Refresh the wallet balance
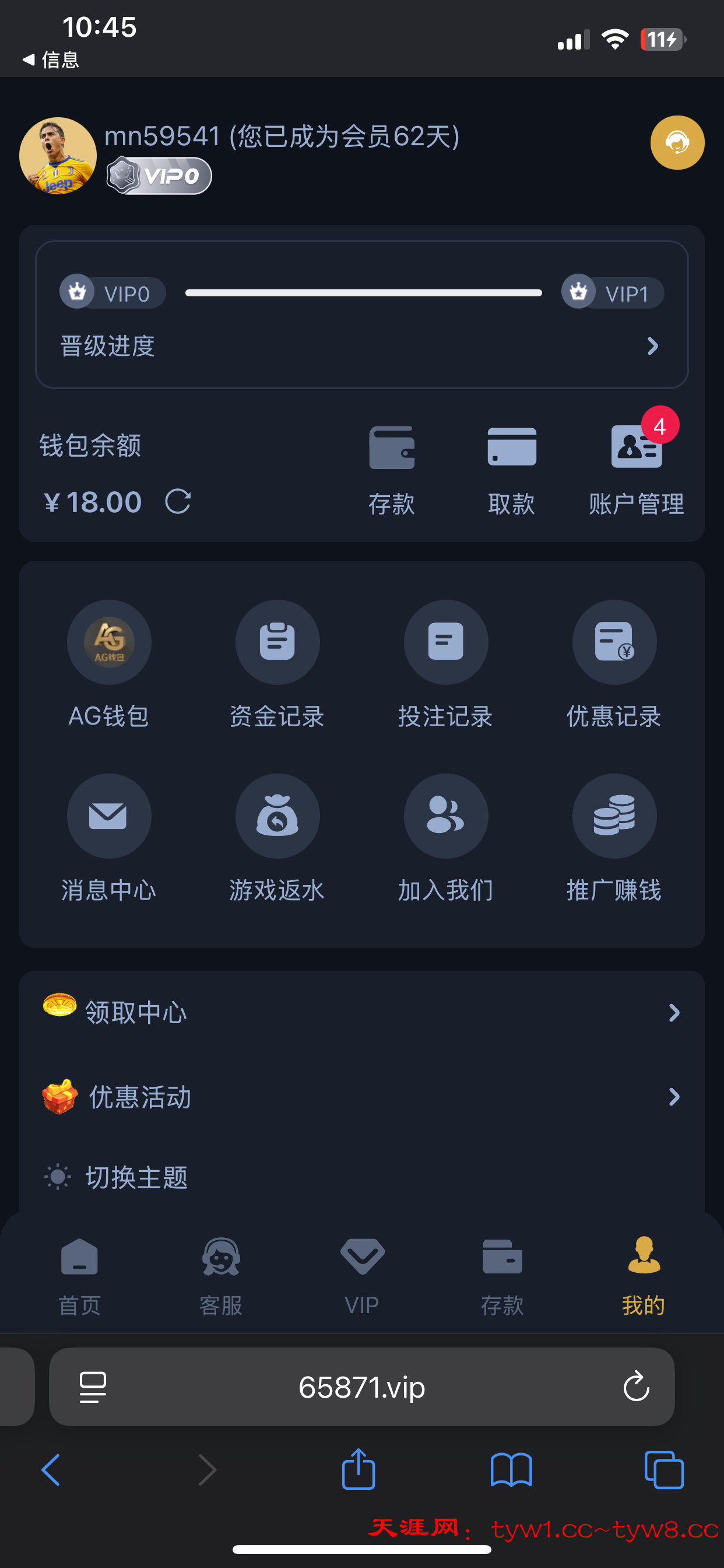The width and height of the screenshot is (724, 1568). [x=178, y=501]
